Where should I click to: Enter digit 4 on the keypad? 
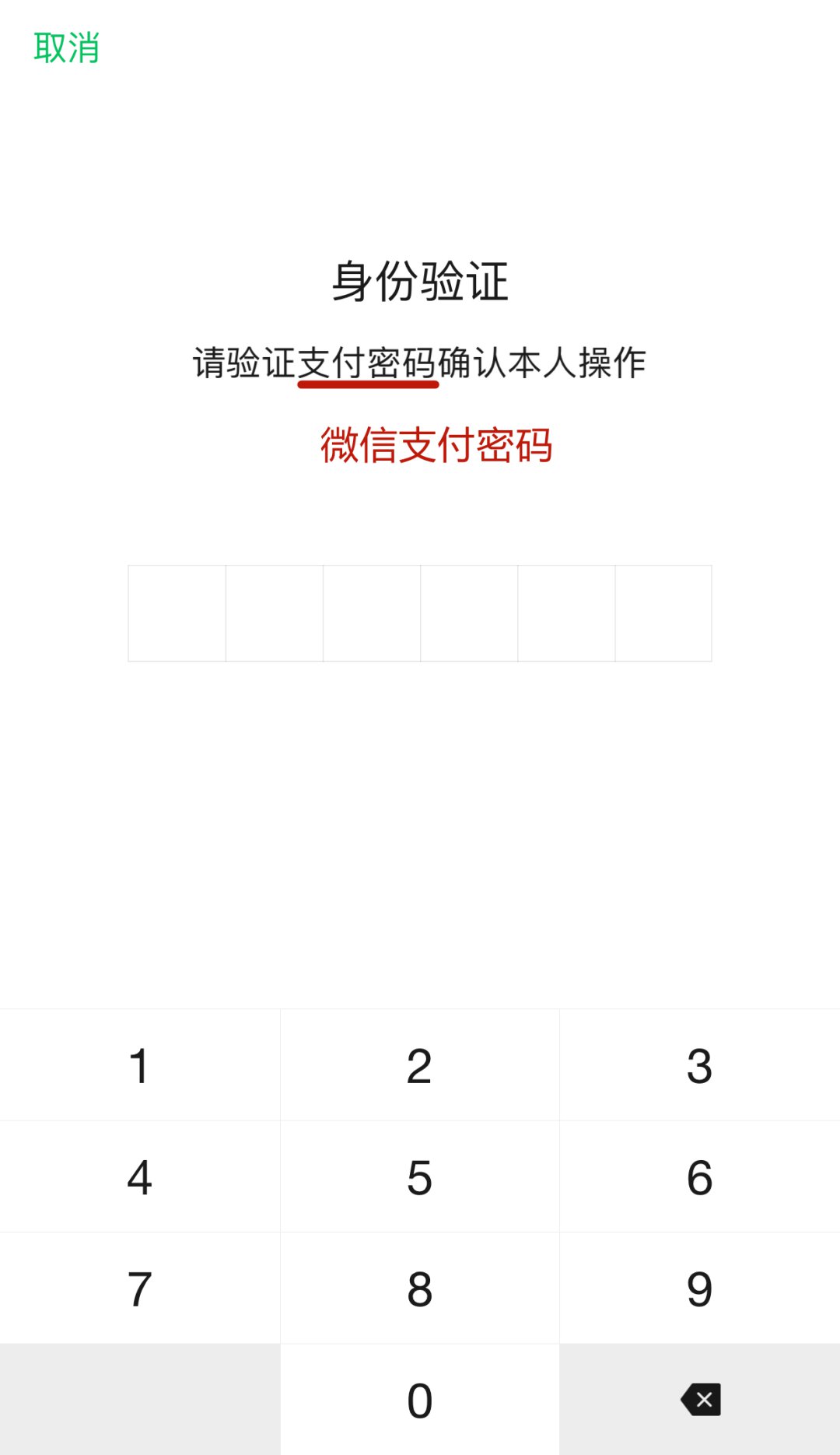(140, 1176)
